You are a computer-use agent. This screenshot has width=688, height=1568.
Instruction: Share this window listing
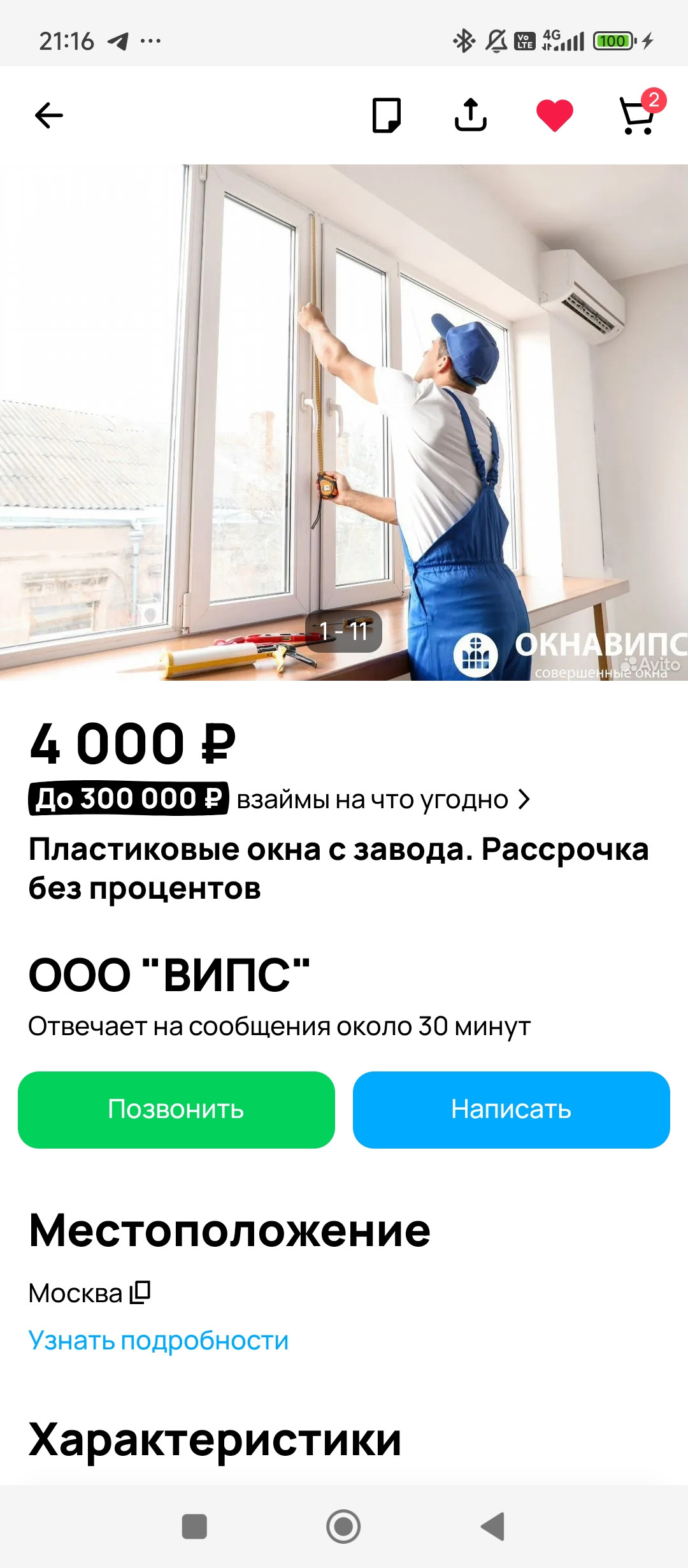(471, 115)
